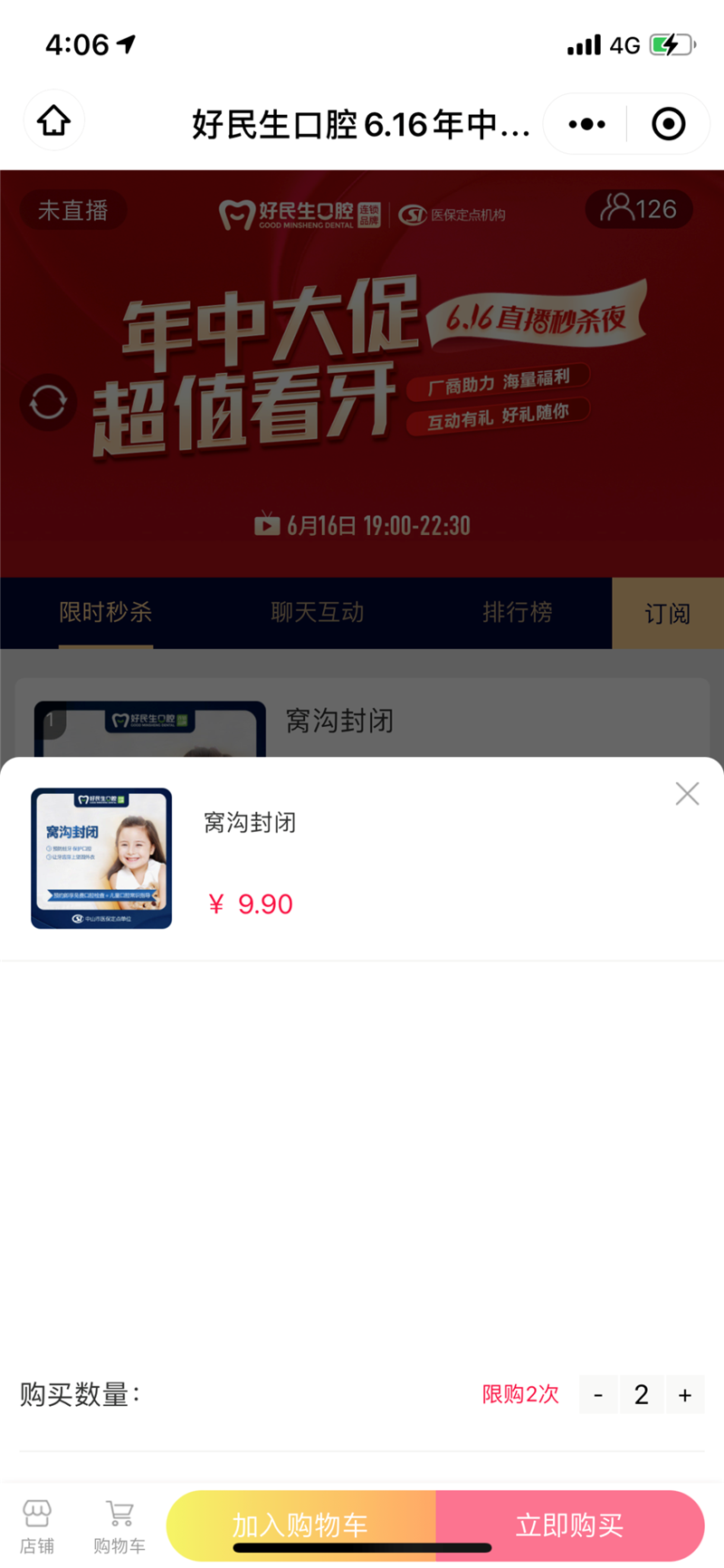This screenshot has width=724, height=1568.
Task: Open the three-dot overflow menu
Action: coord(586,124)
